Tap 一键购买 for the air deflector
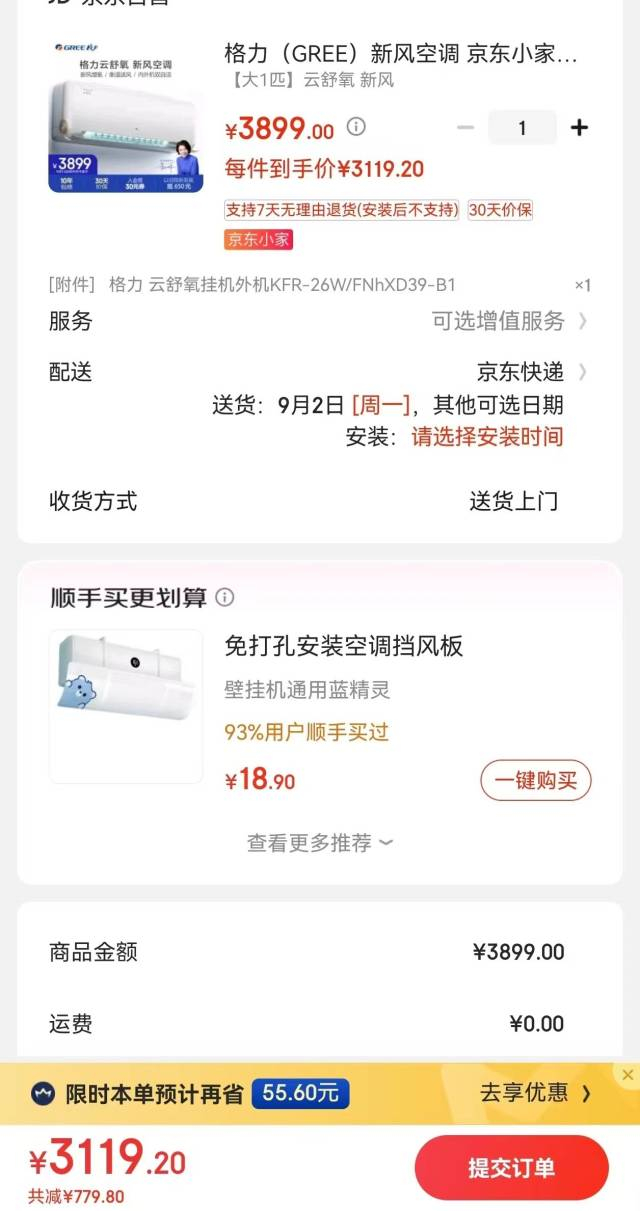This screenshot has width=640, height=1211. click(536, 780)
